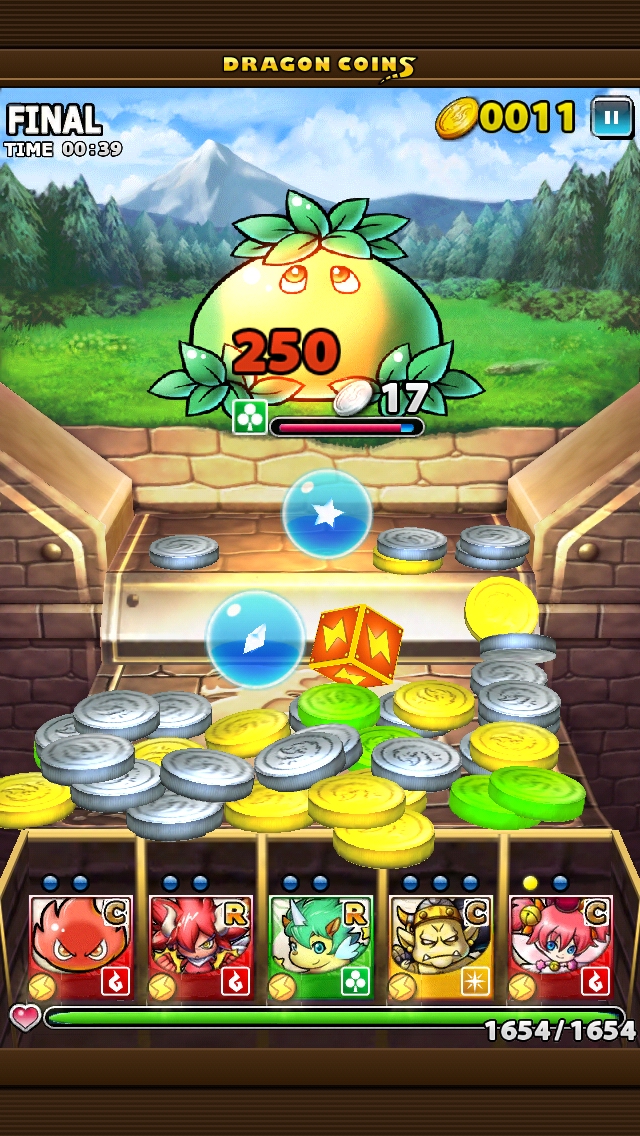The width and height of the screenshot is (640, 1136).
Task: Select the pink-haired girl character card
Action: (x=560, y=947)
